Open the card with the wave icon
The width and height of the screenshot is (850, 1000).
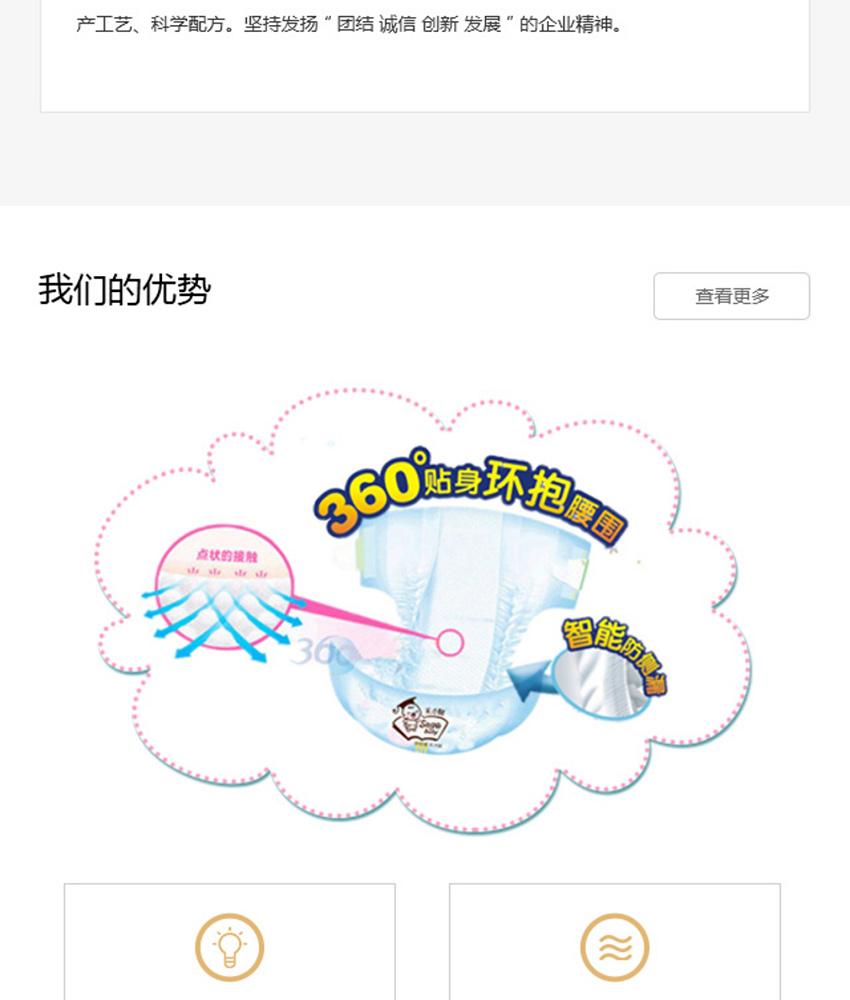[x=614, y=946]
